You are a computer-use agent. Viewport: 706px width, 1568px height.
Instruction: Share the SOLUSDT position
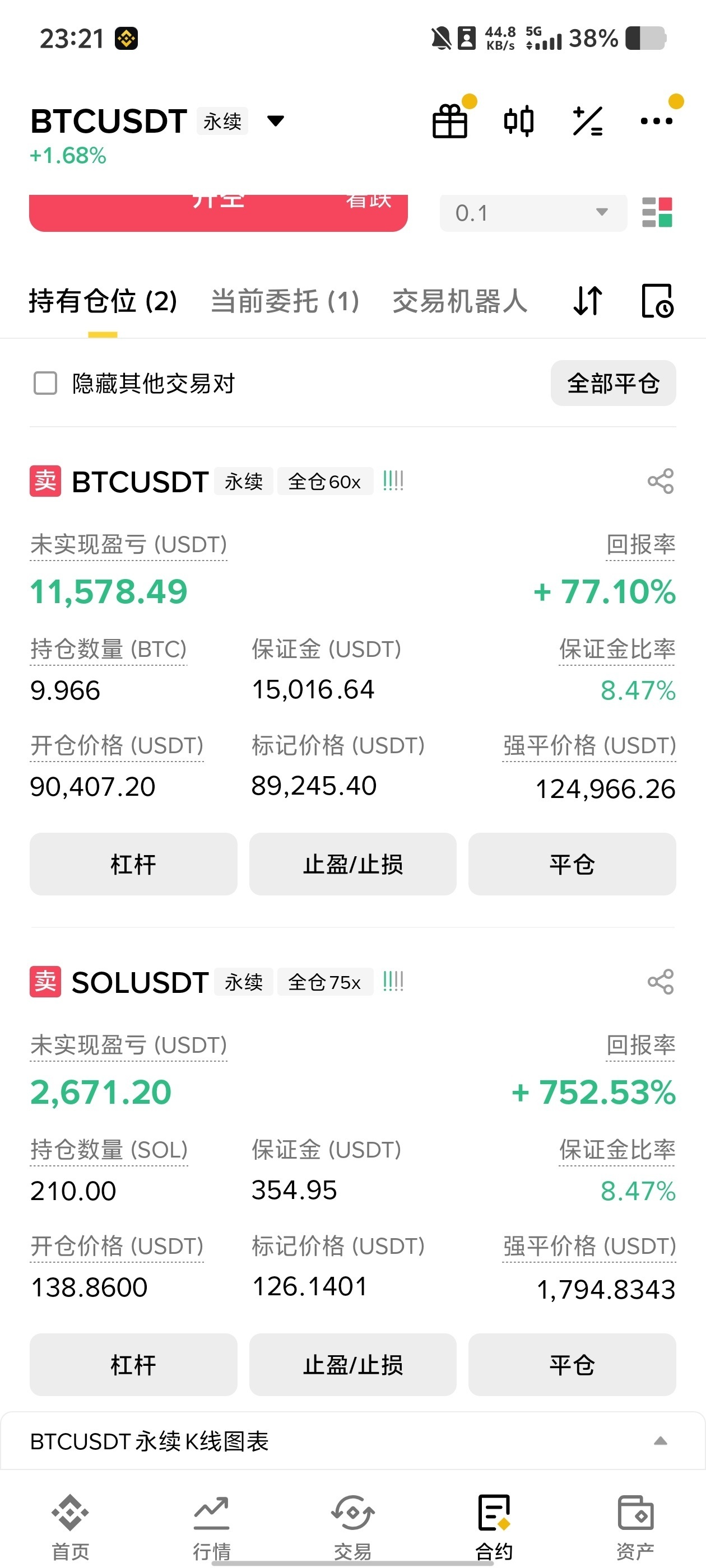[x=660, y=982]
